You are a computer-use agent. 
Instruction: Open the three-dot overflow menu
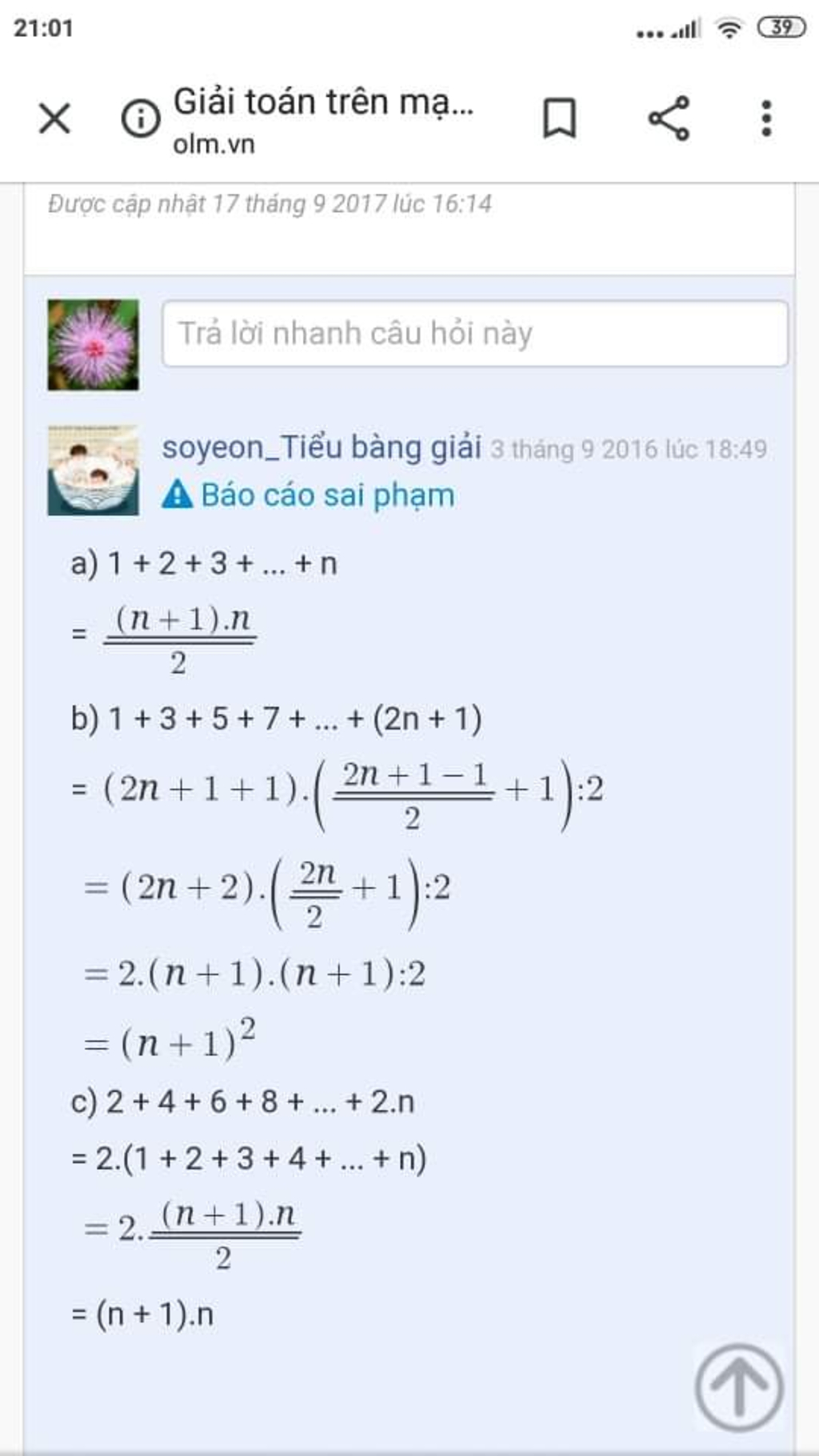[x=766, y=119]
